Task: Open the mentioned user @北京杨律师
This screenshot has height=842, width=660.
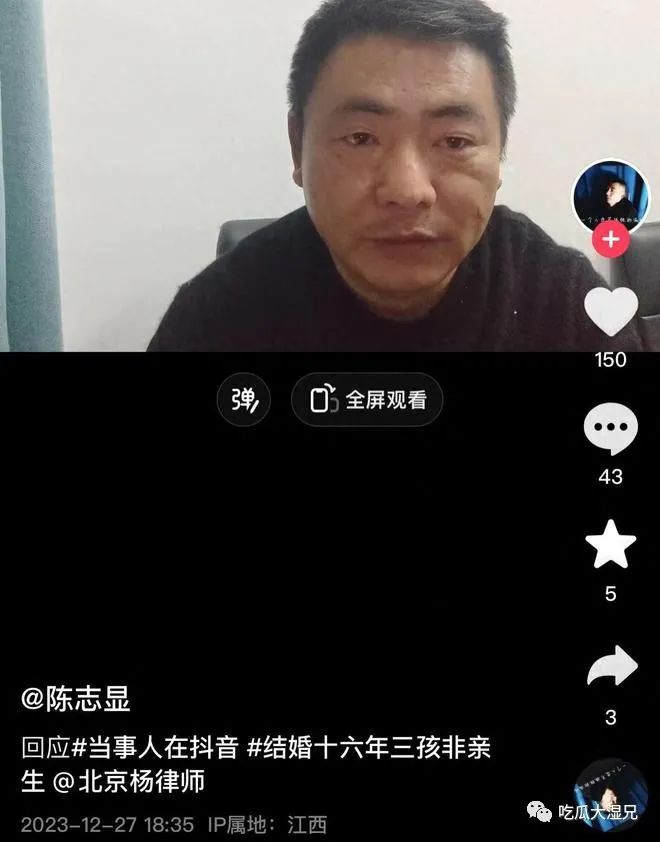Action: point(128,781)
